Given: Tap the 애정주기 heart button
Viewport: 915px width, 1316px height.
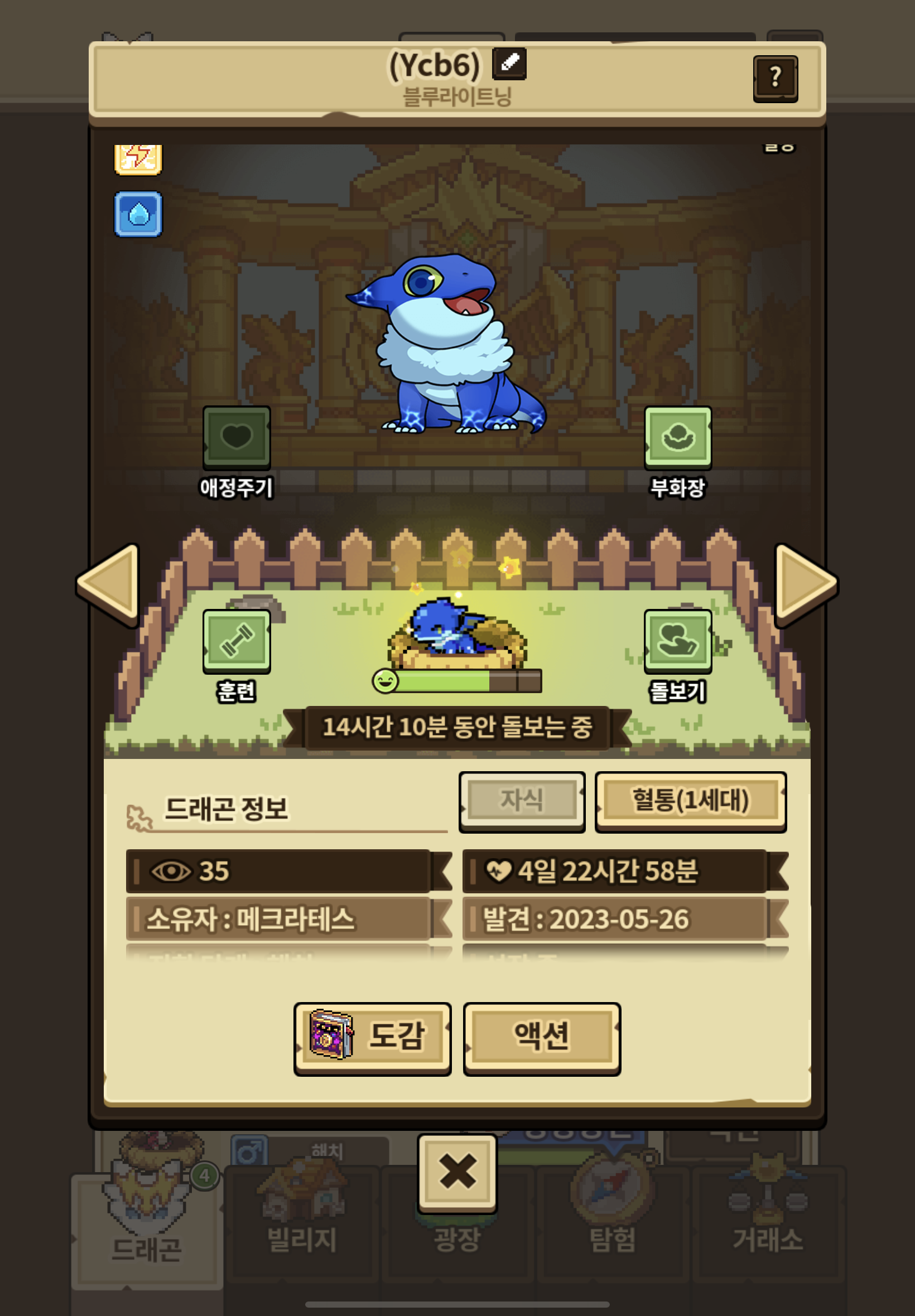Looking at the screenshot, I should coord(236,437).
